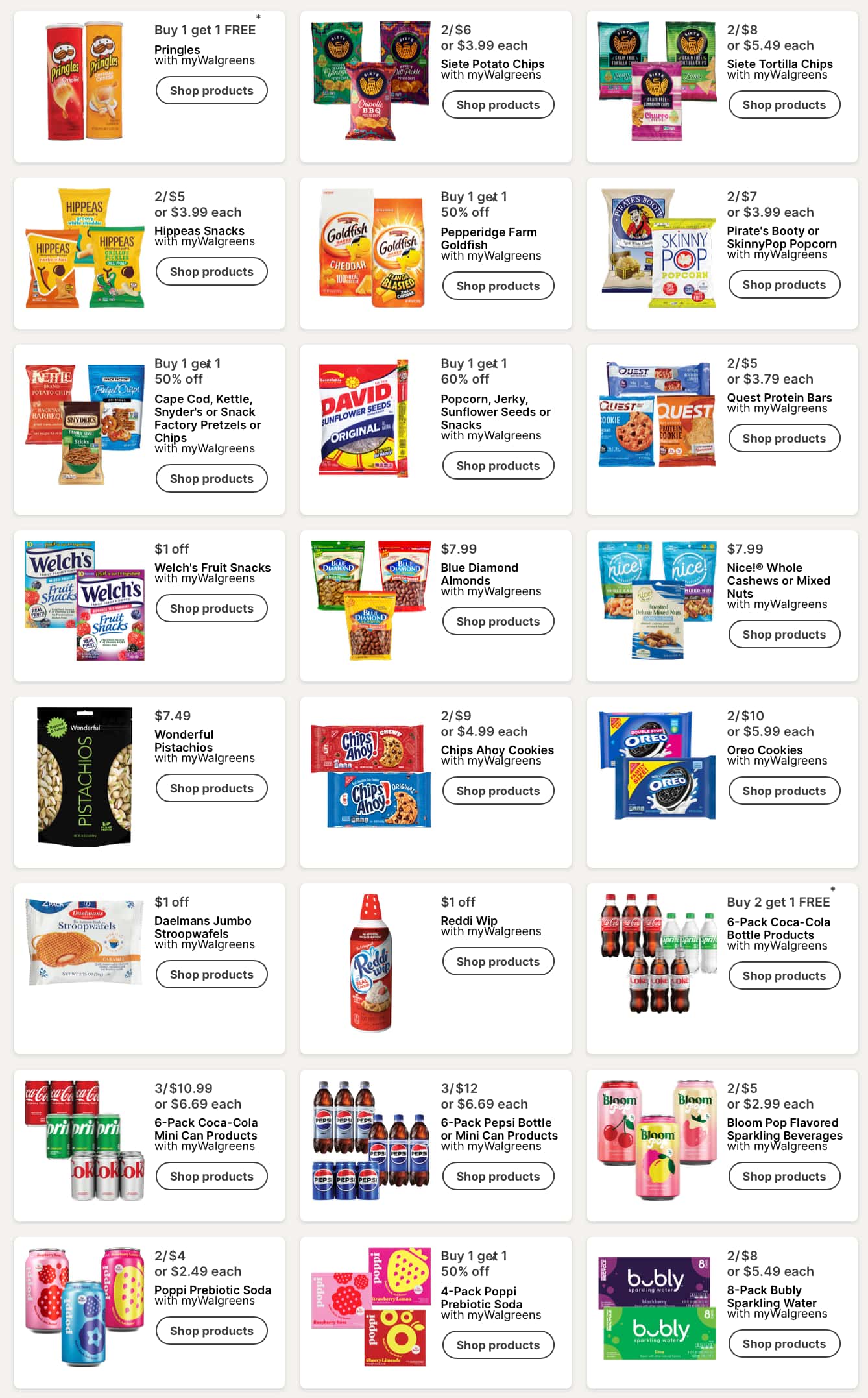View Pepperidge Farm Goldfish products
The width and height of the screenshot is (868, 1398).
pos(498,286)
